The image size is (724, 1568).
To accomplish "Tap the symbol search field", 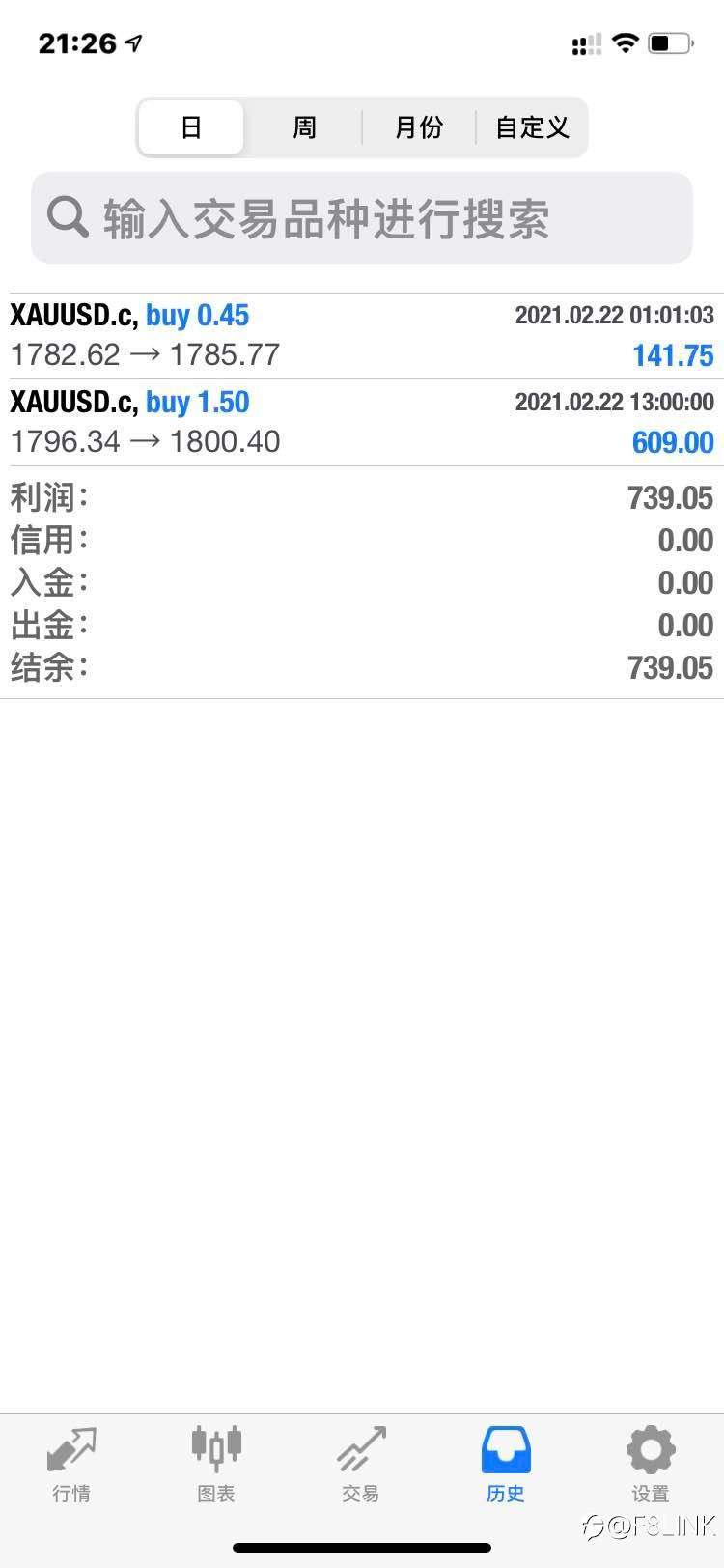I will point(362,218).
